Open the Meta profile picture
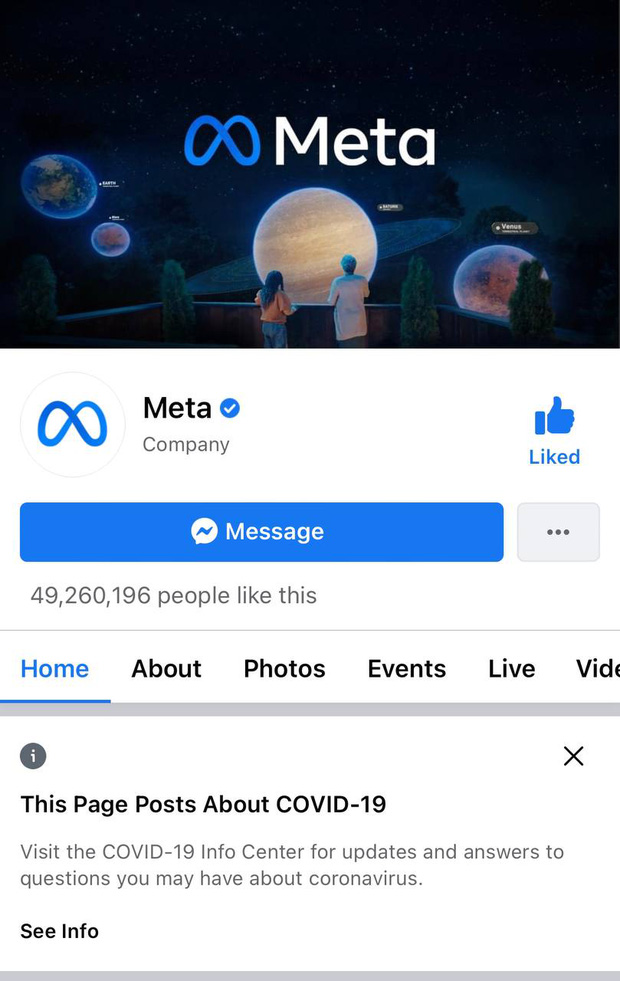 tap(72, 424)
